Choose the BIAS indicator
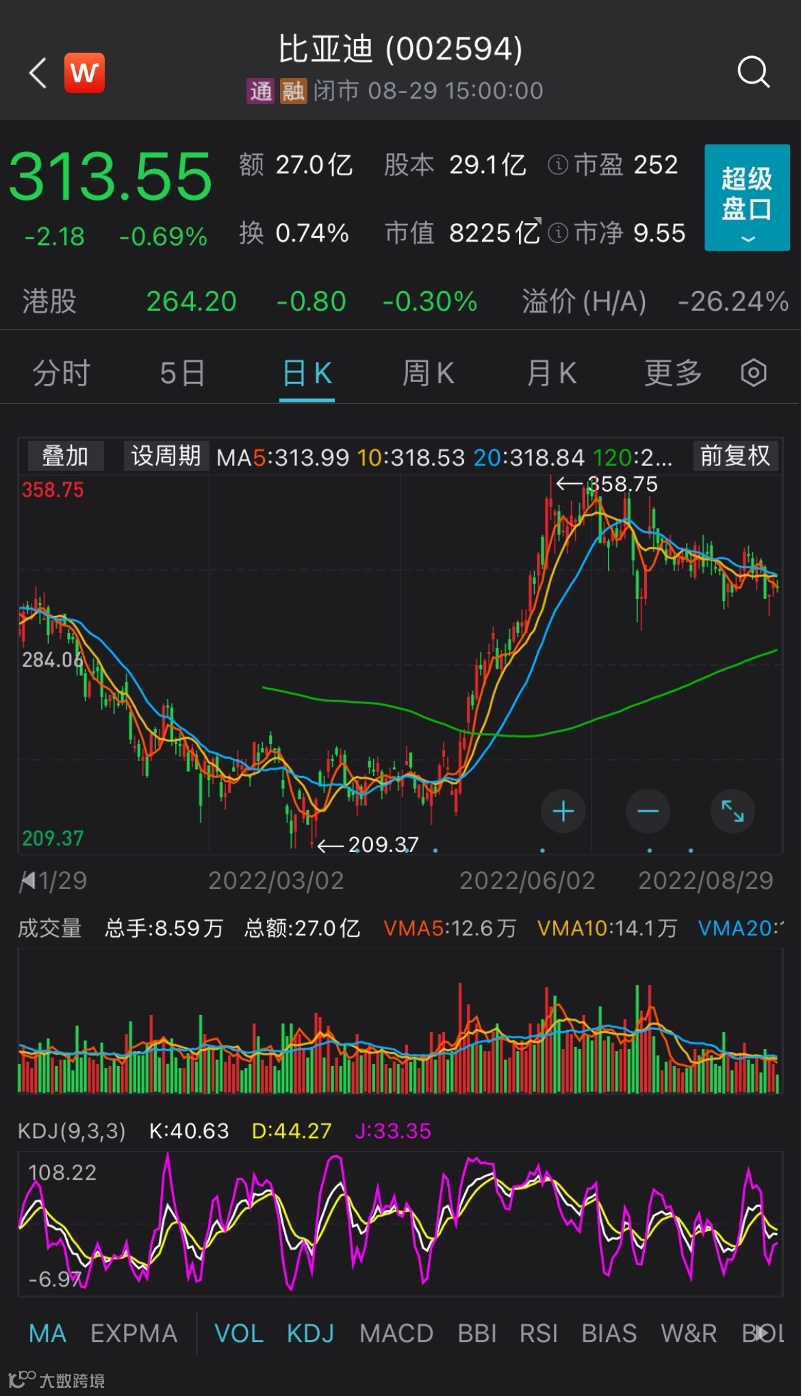This screenshot has width=802, height=1396. (x=608, y=1333)
